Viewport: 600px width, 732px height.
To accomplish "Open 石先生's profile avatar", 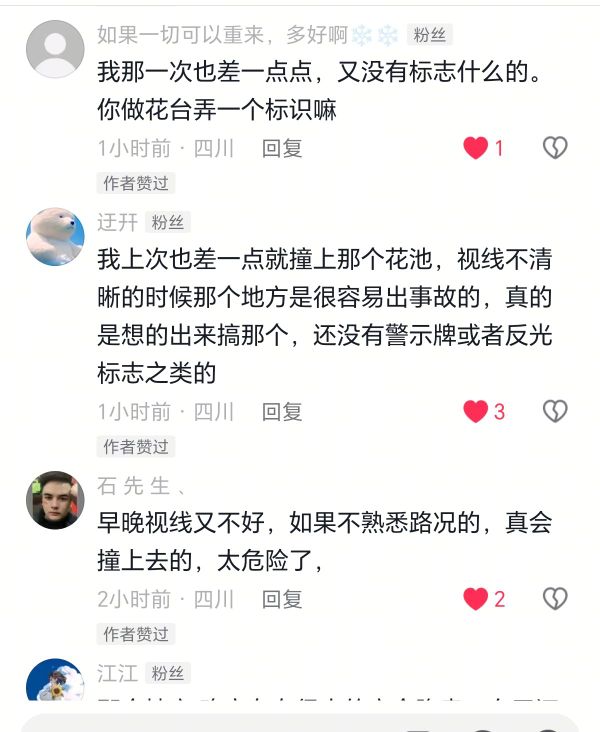I will click(55, 500).
